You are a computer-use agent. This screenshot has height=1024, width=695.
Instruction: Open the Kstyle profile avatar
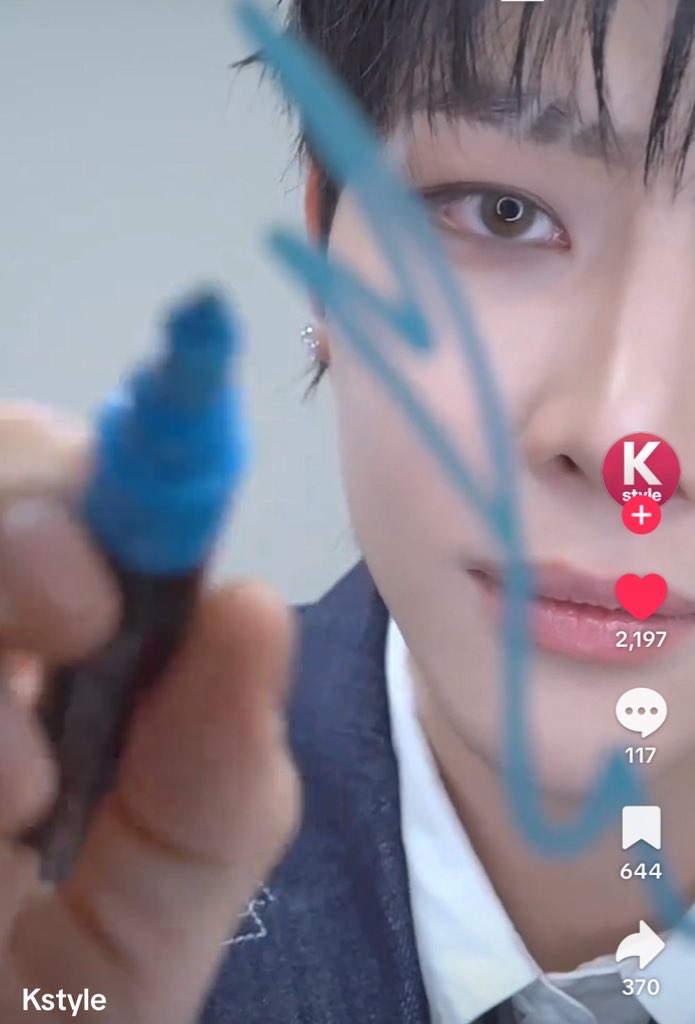(640, 468)
